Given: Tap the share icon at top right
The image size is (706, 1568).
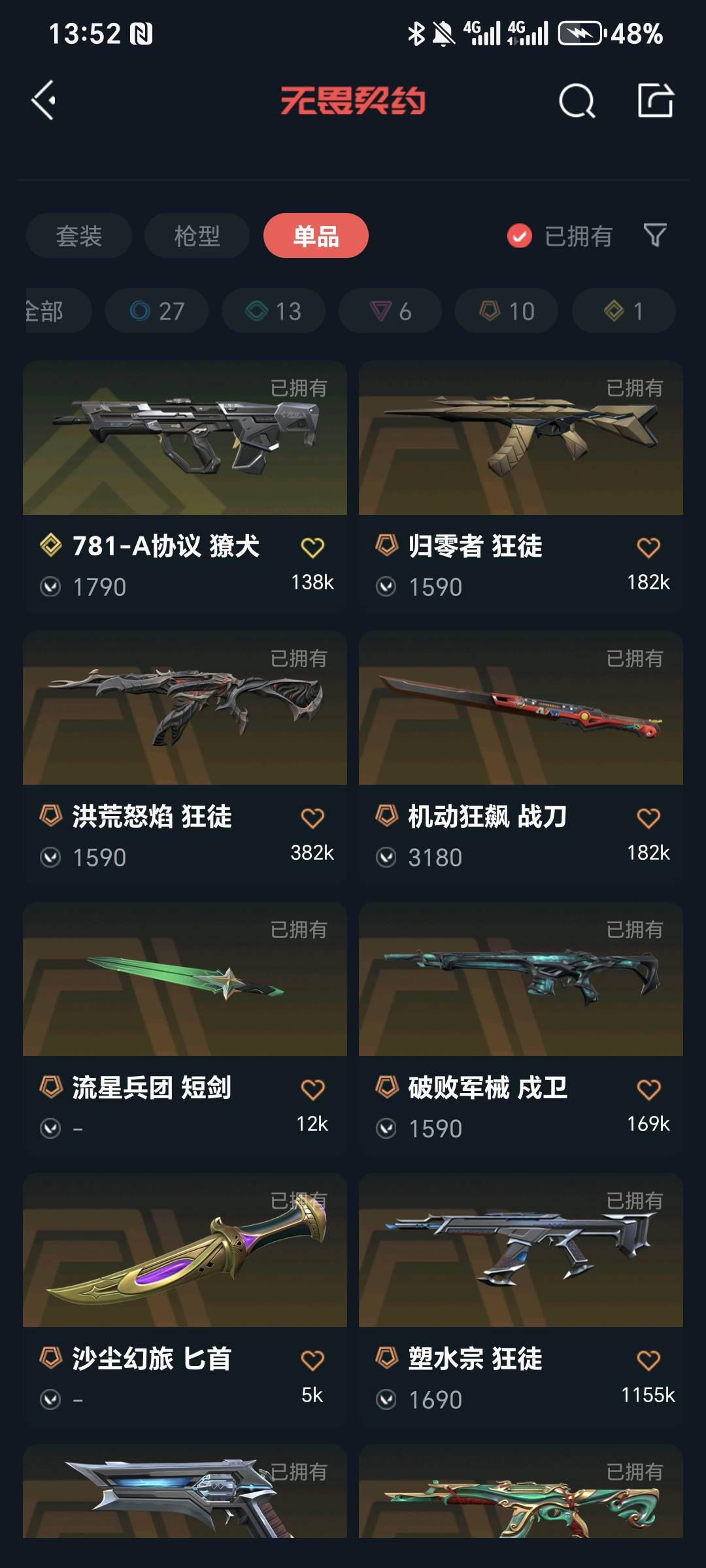Looking at the screenshot, I should point(656,100).
